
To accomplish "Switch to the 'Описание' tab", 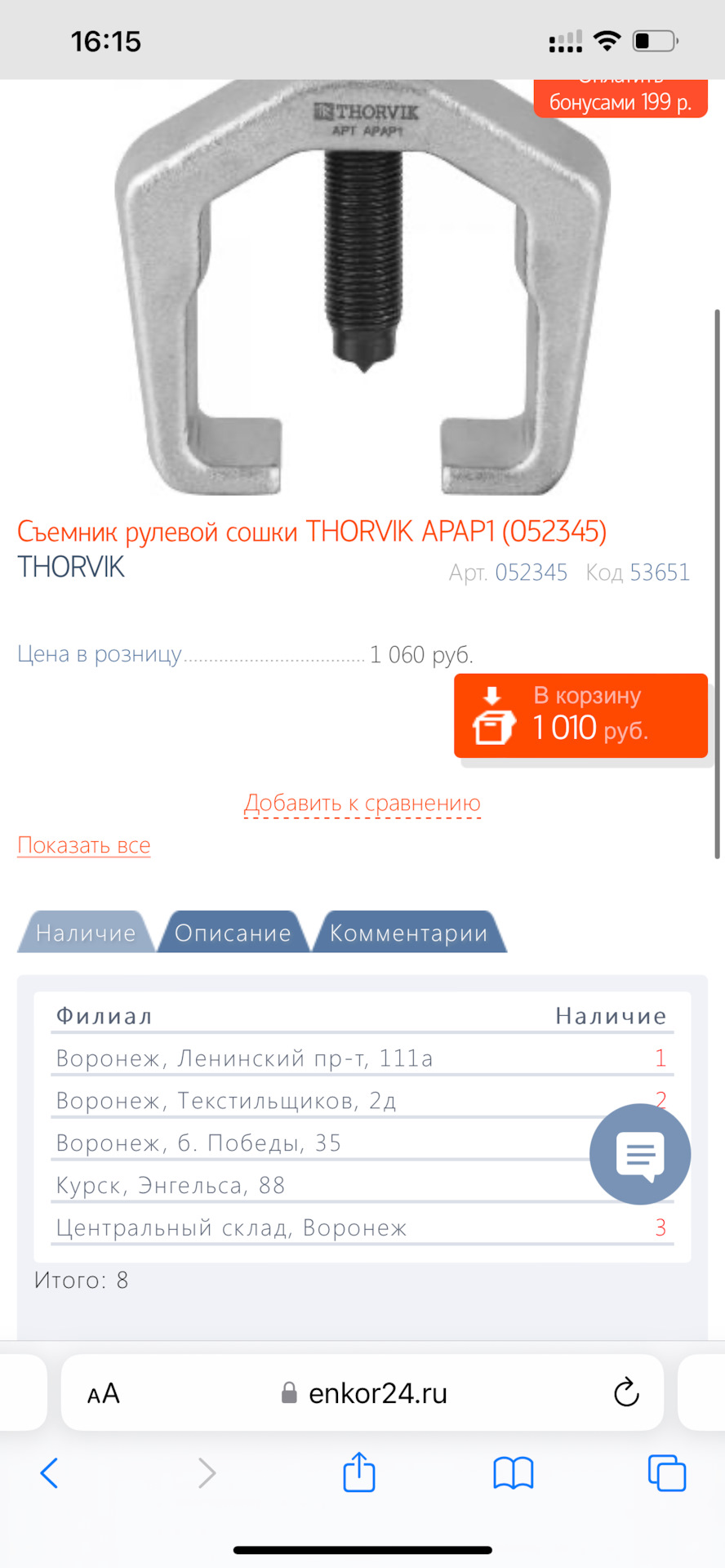I will 233,933.
